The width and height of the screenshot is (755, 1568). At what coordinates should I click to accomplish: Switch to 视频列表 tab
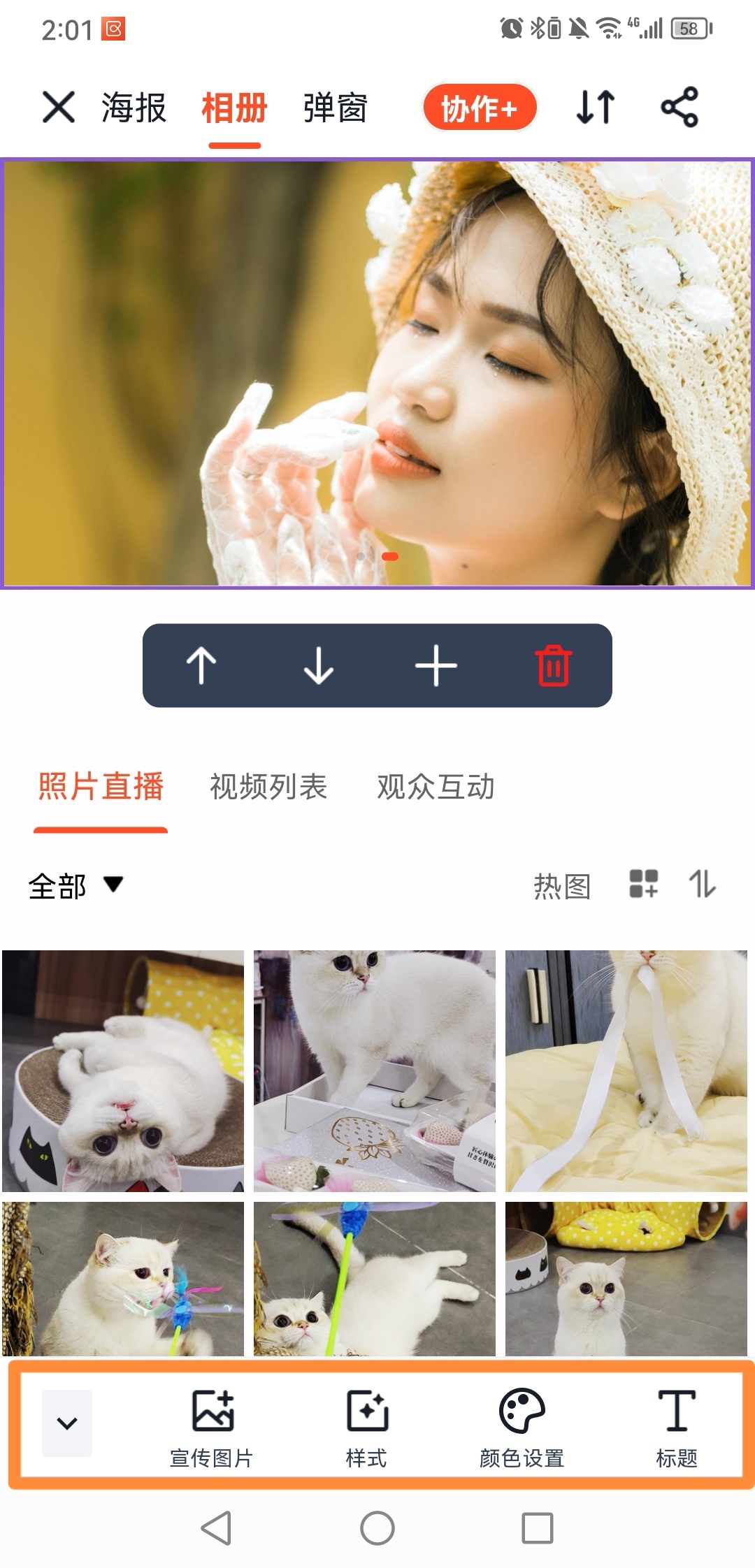click(x=268, y=787)
